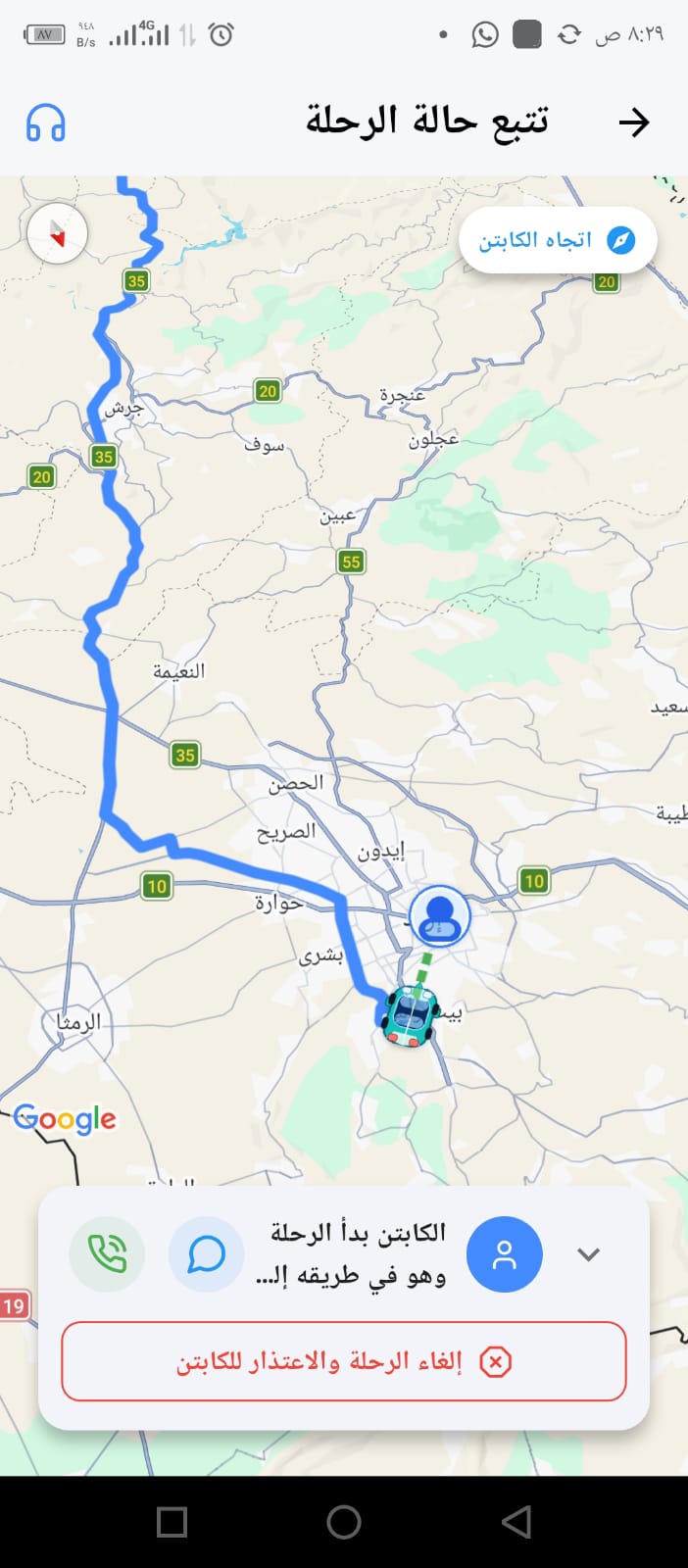Viewport: 688px width, 1568px height.
Task: Open the captain profile icon
Action: coord(504,1254)
